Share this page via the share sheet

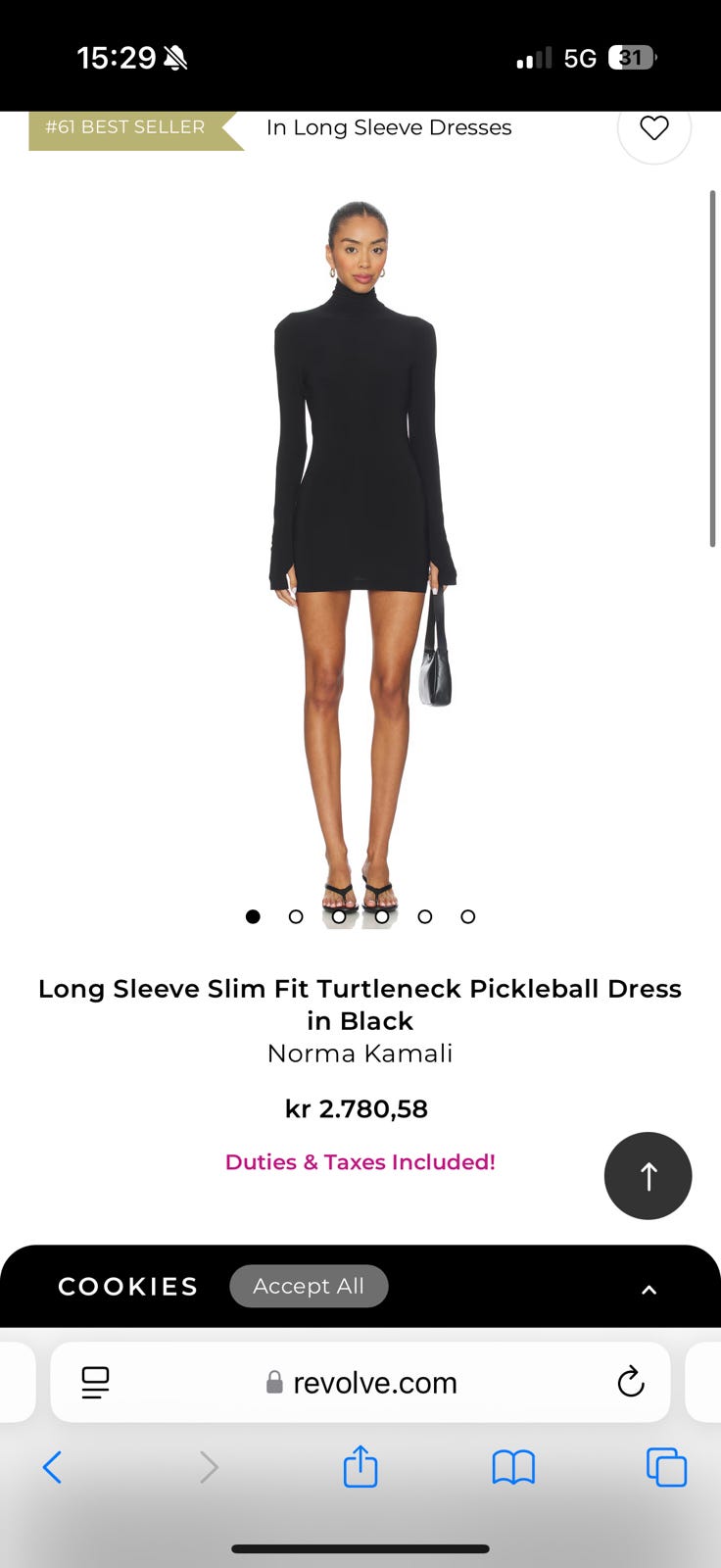[x=360, y=1467]
